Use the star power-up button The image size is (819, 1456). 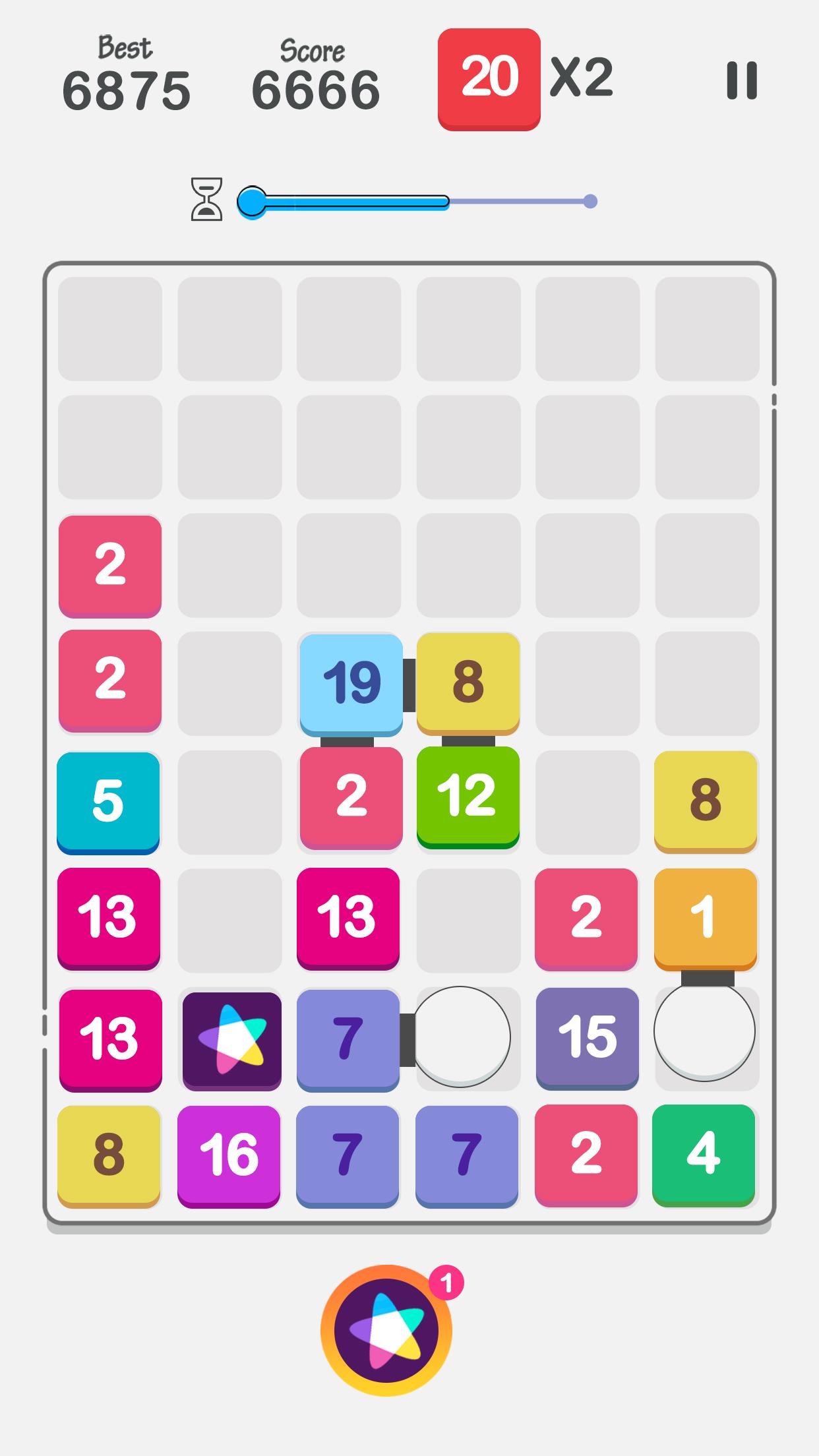pyautogui.click(x=386, y=1331)
